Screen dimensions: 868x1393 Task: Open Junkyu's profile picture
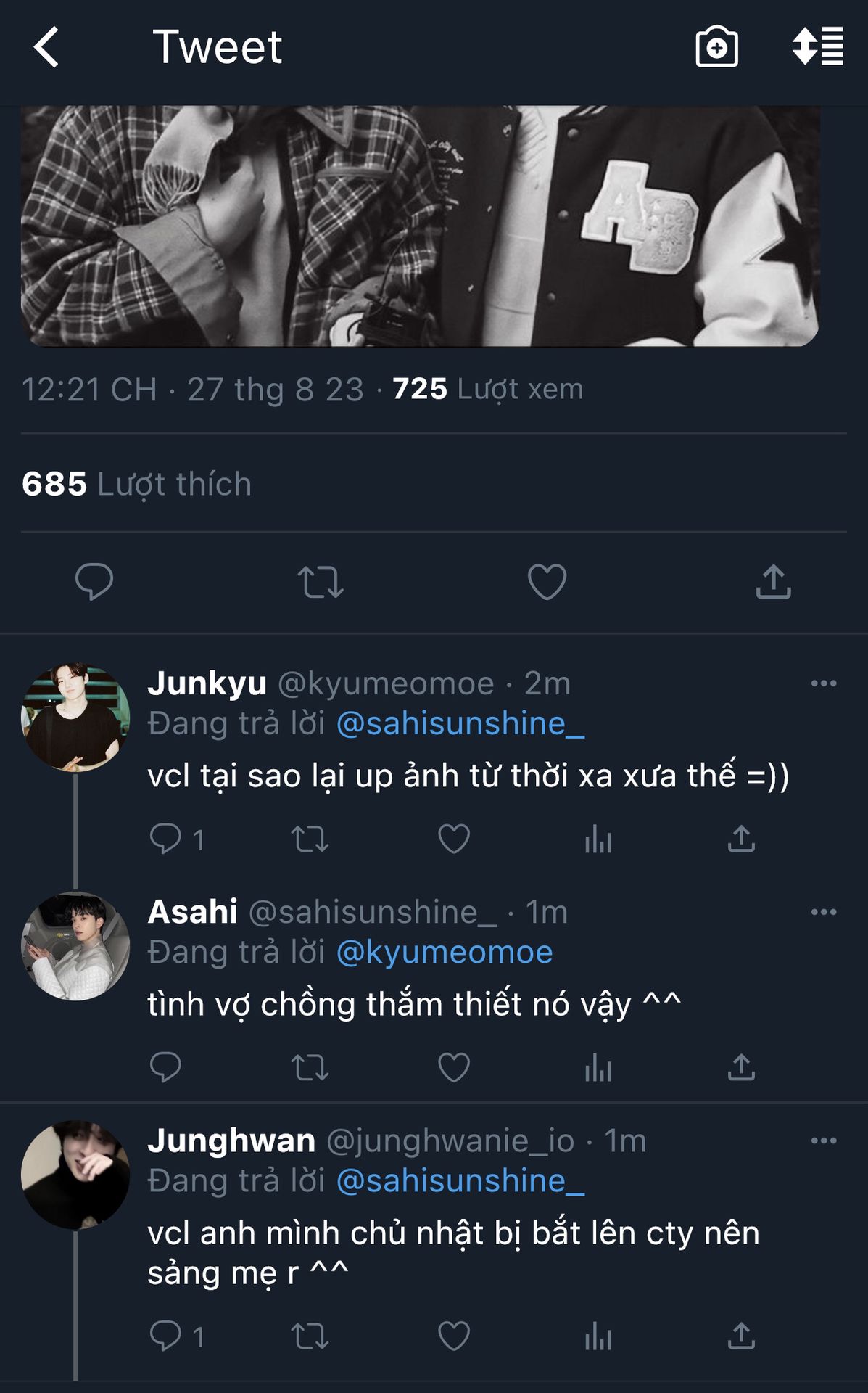(x=75, y=717)
